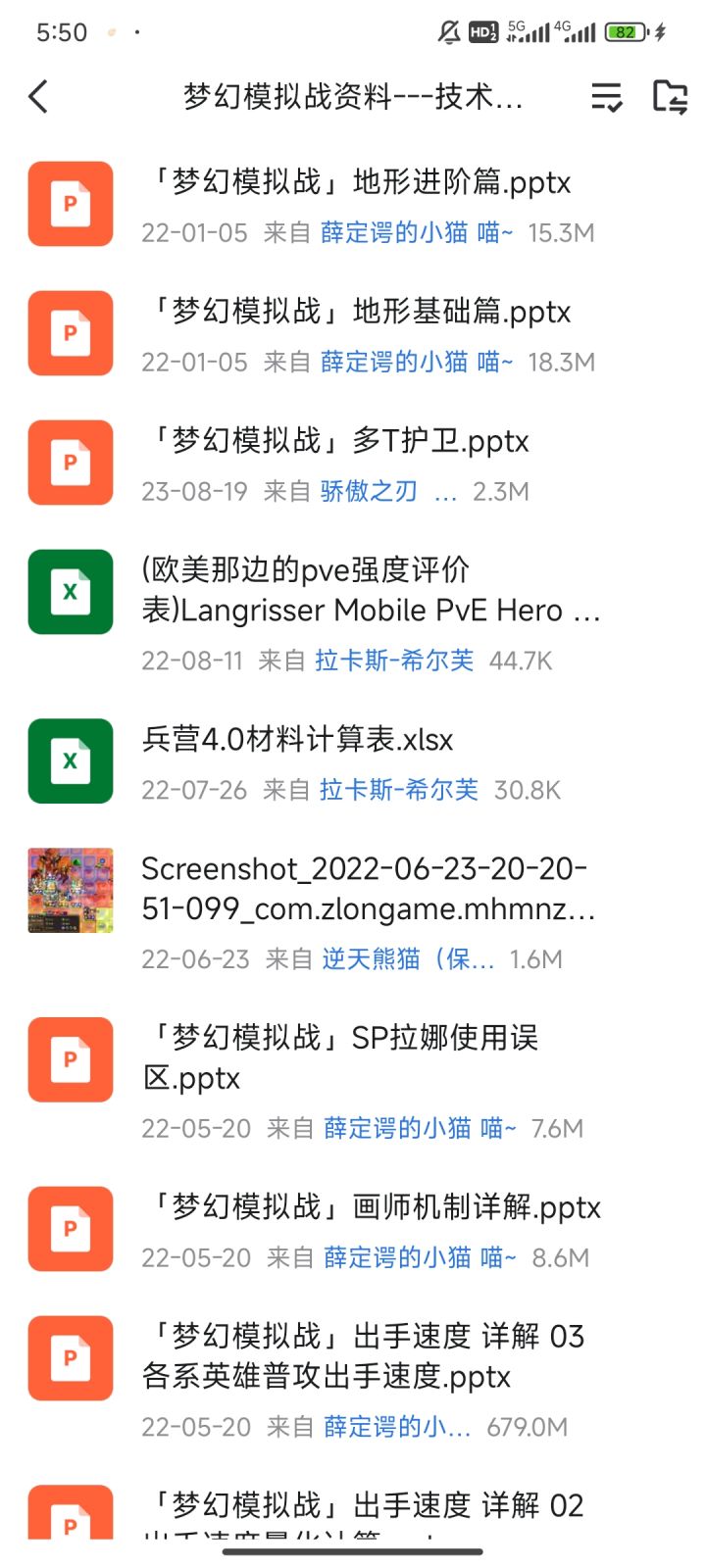Image resolution: width=706 pixels, height=1568 pixels.
Task: Tap the back arrow to leave file list
Action: point(38,98)
